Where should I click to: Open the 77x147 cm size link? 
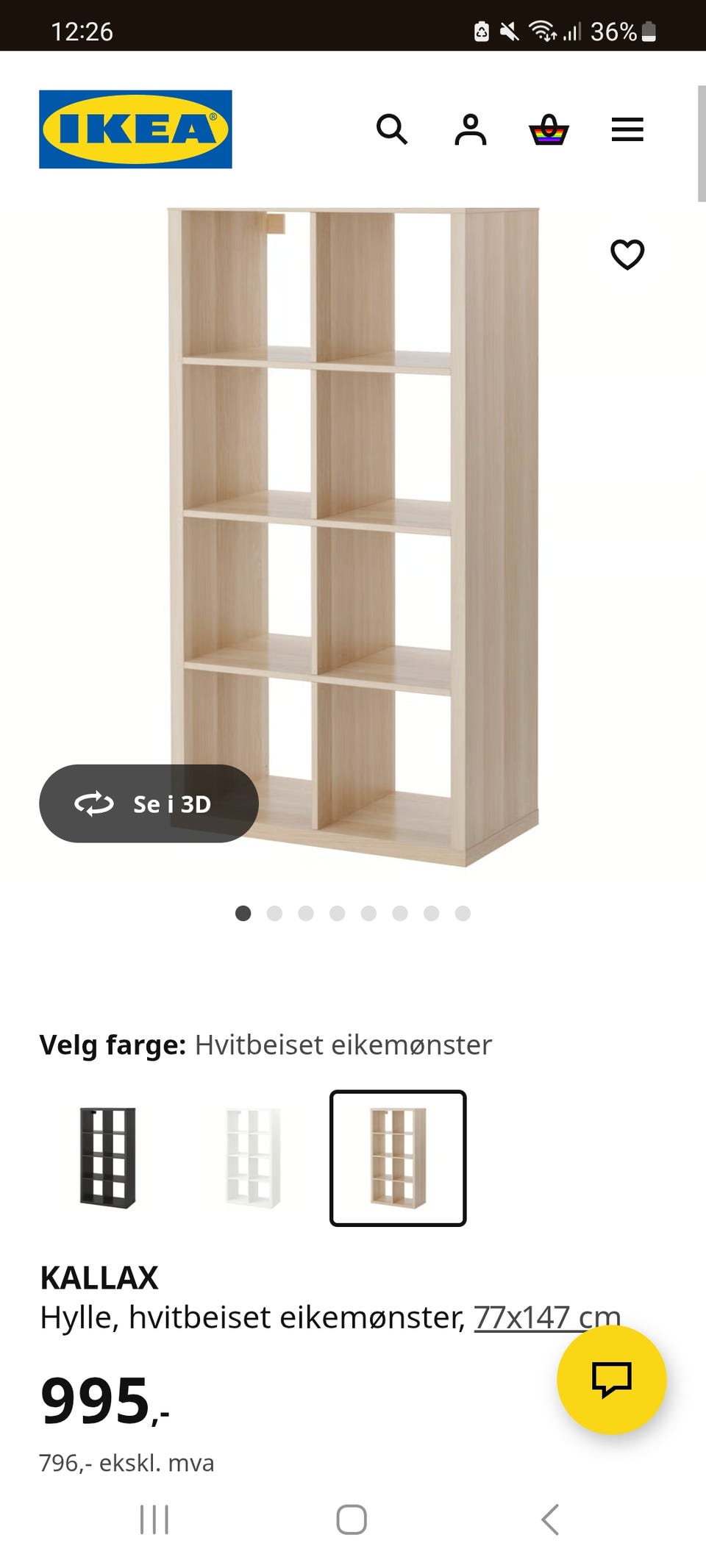pyautogui.click(x=546, y=1317)
